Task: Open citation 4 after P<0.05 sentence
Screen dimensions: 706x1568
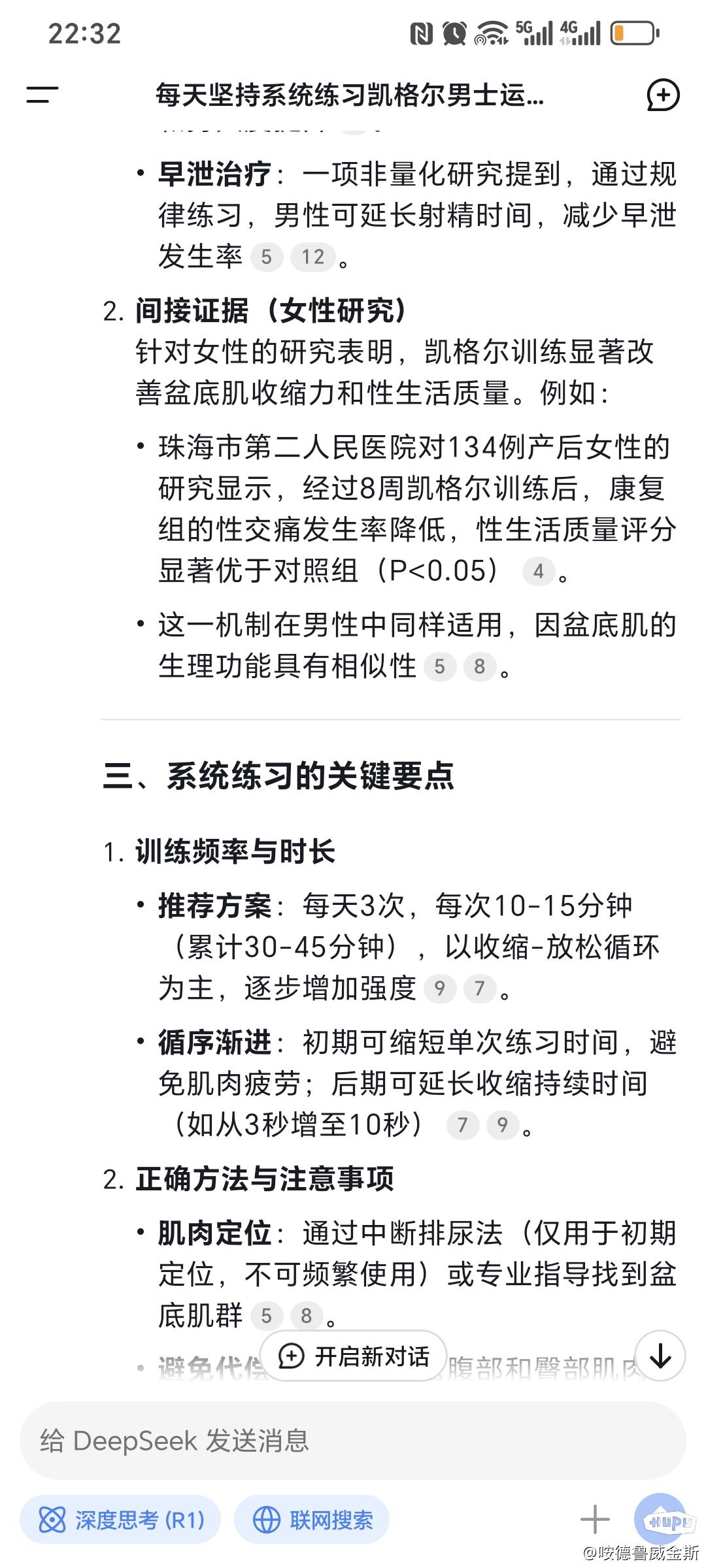Action: point(539,572)
